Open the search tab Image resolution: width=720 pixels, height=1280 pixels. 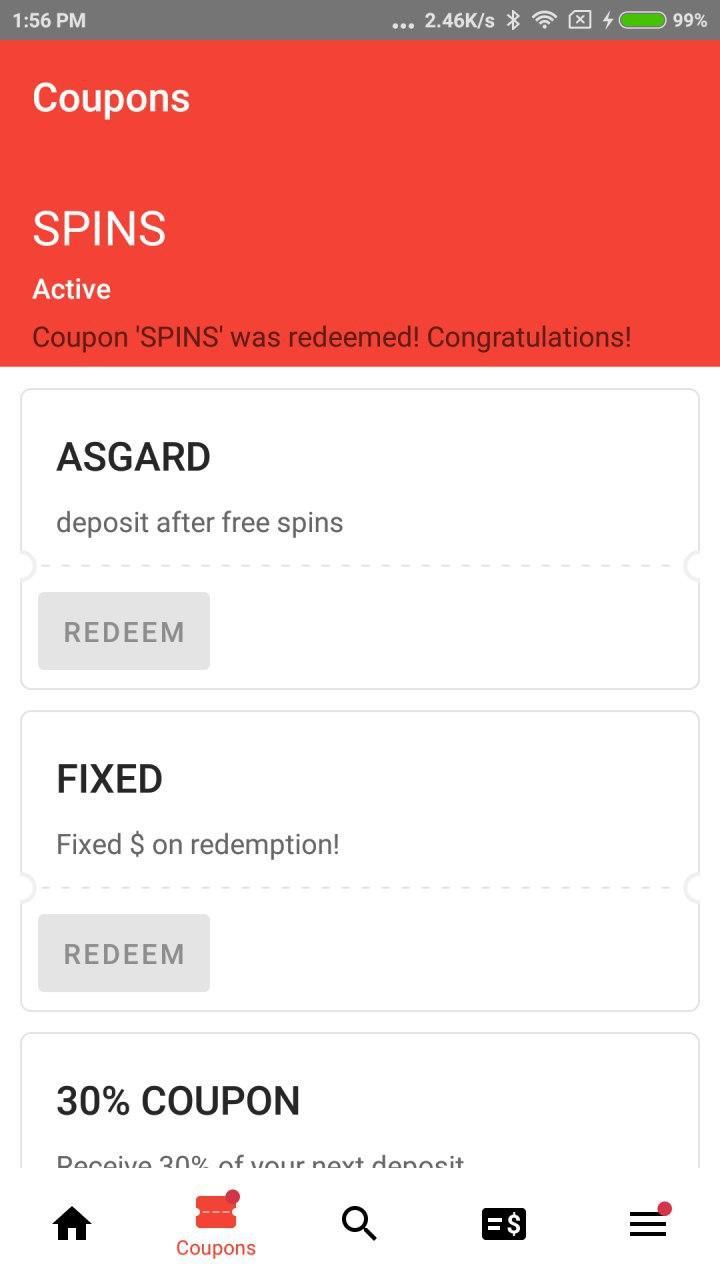359,1223
